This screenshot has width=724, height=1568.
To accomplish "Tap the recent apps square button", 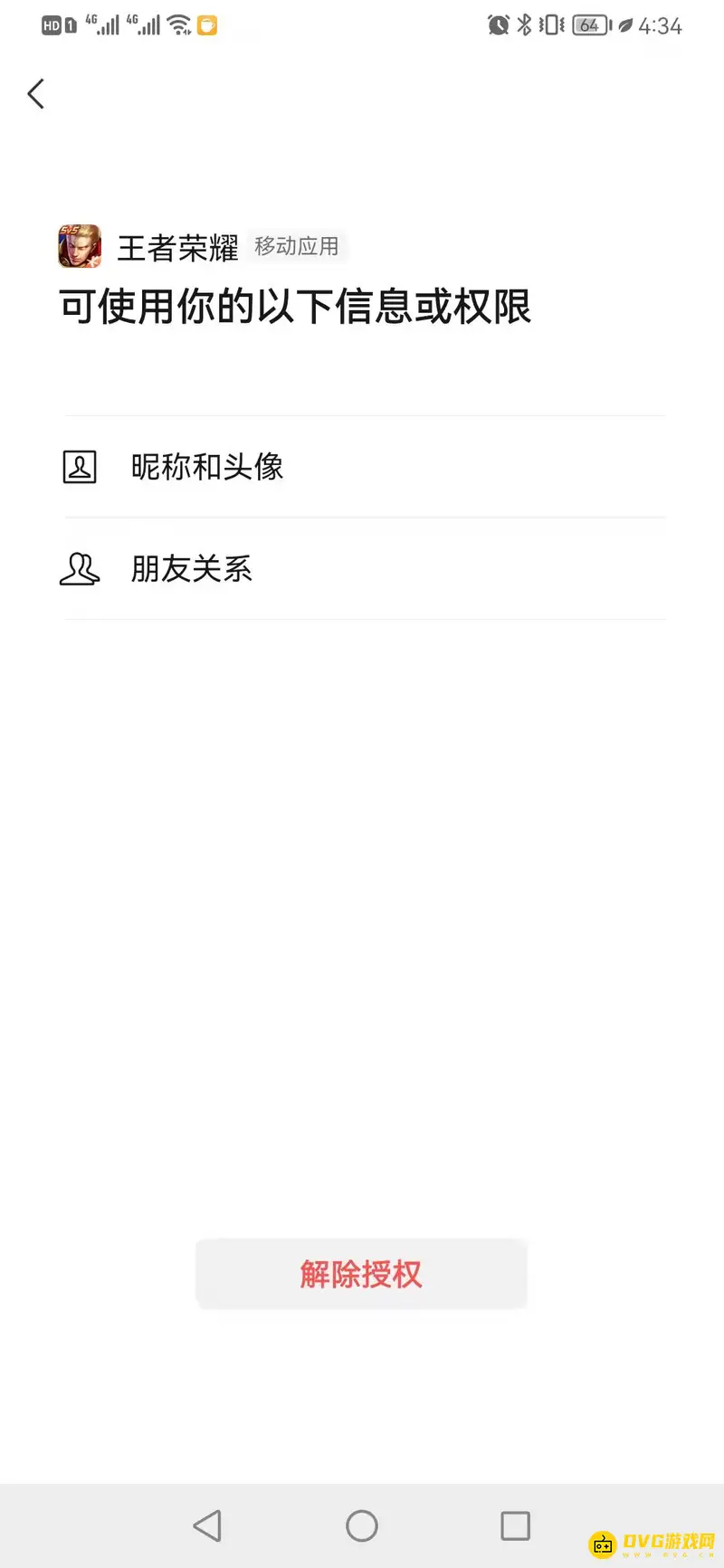I will pos(515,1525).
